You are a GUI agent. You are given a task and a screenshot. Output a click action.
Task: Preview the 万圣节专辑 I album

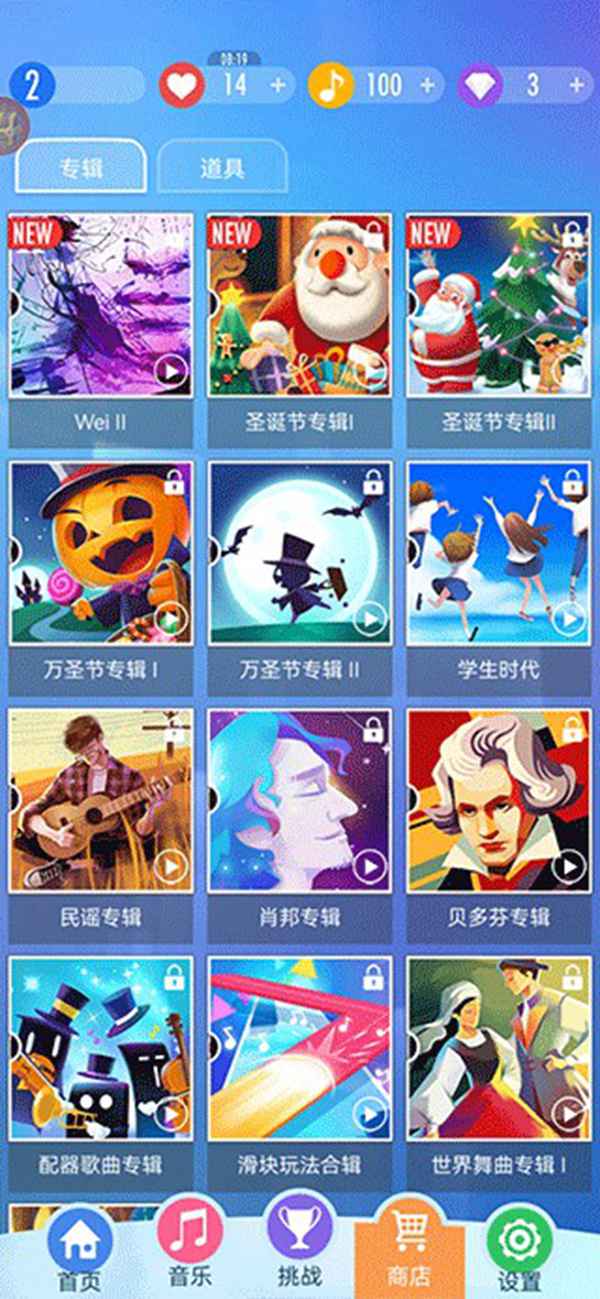(x=172, y=620)
